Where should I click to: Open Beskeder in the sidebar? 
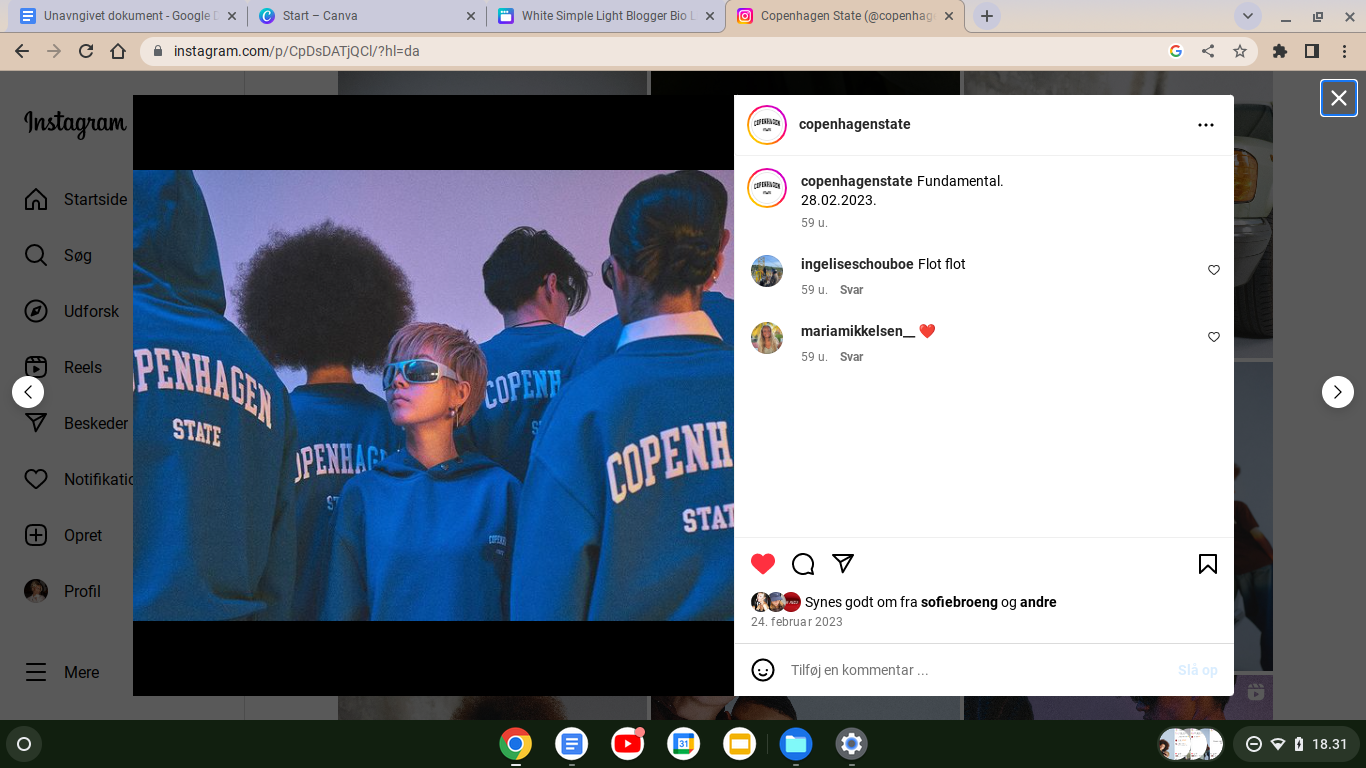pos(95,424)
